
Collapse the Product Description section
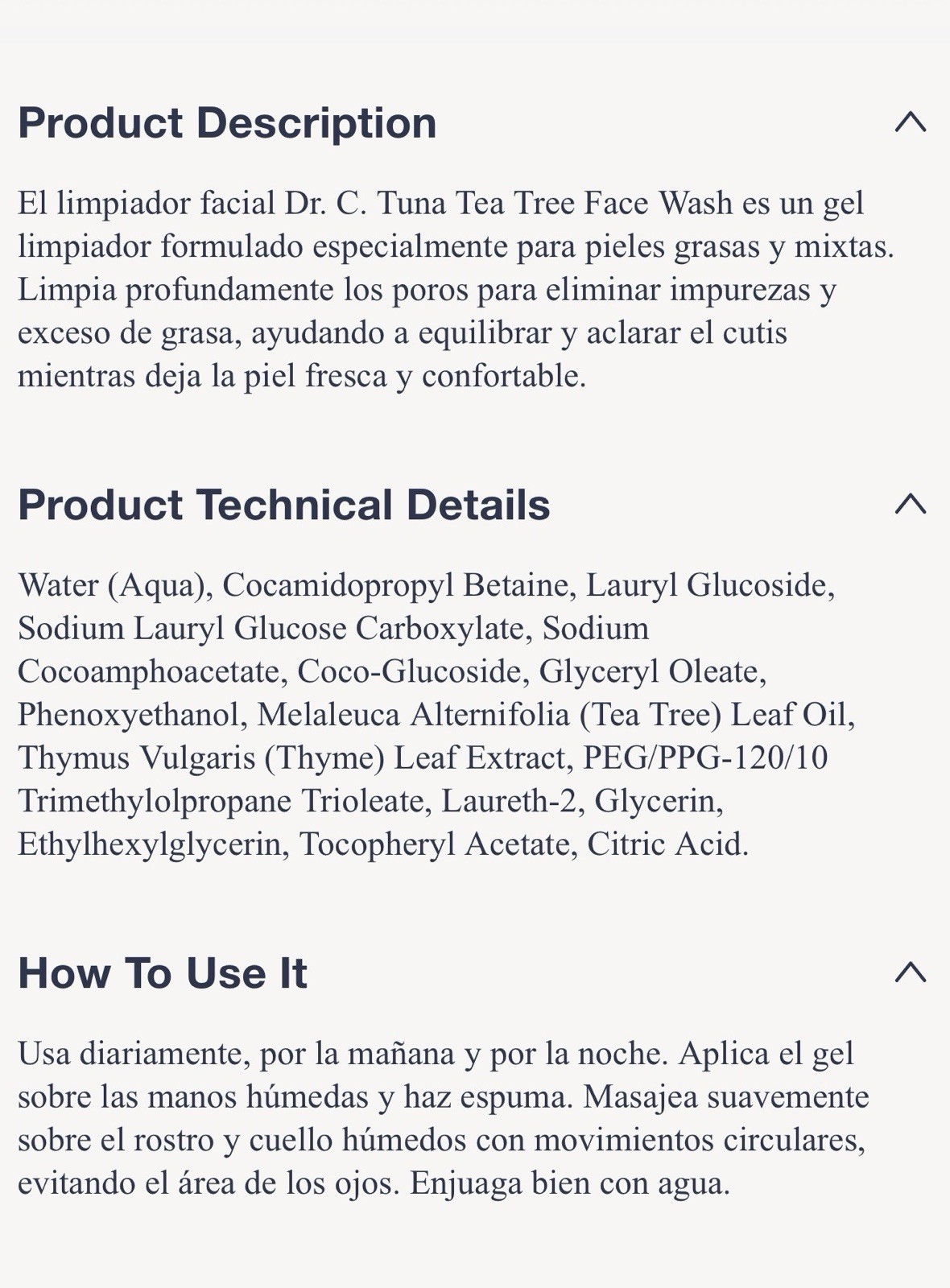pyautogui.click(x=911, y=122)
